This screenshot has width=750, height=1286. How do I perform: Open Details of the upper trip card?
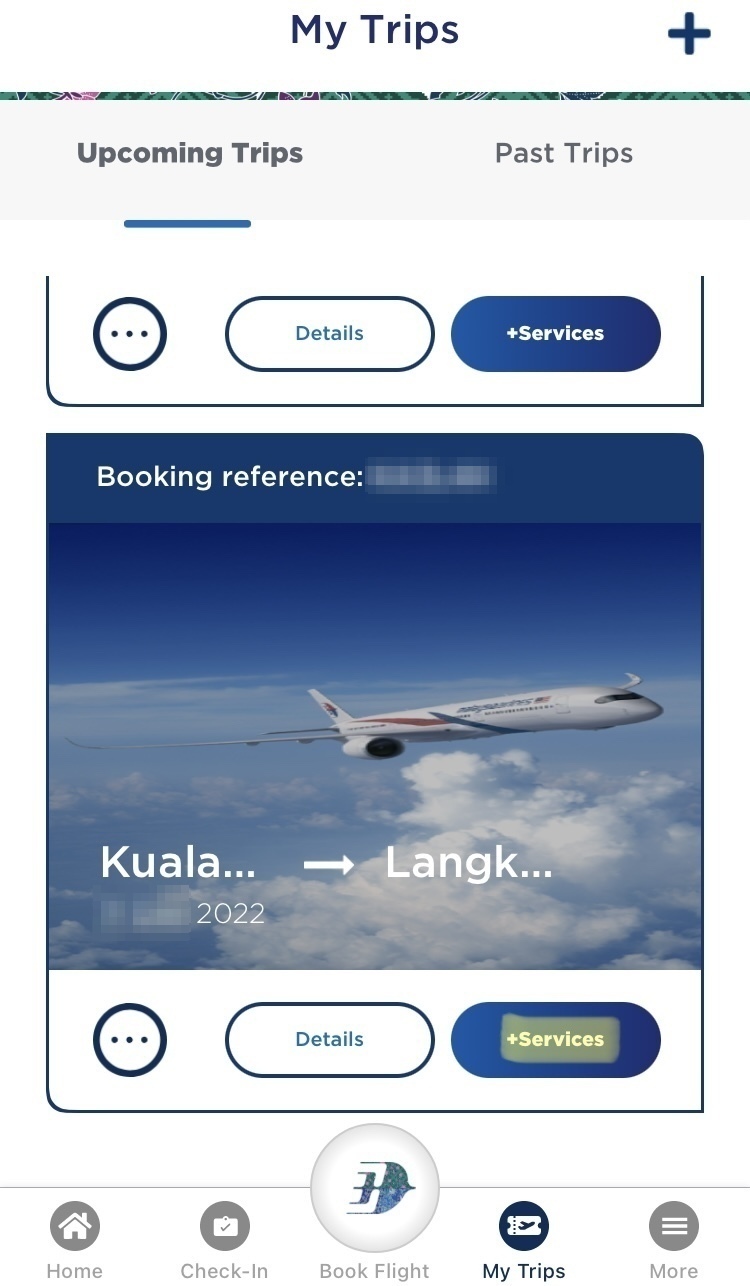330,334
